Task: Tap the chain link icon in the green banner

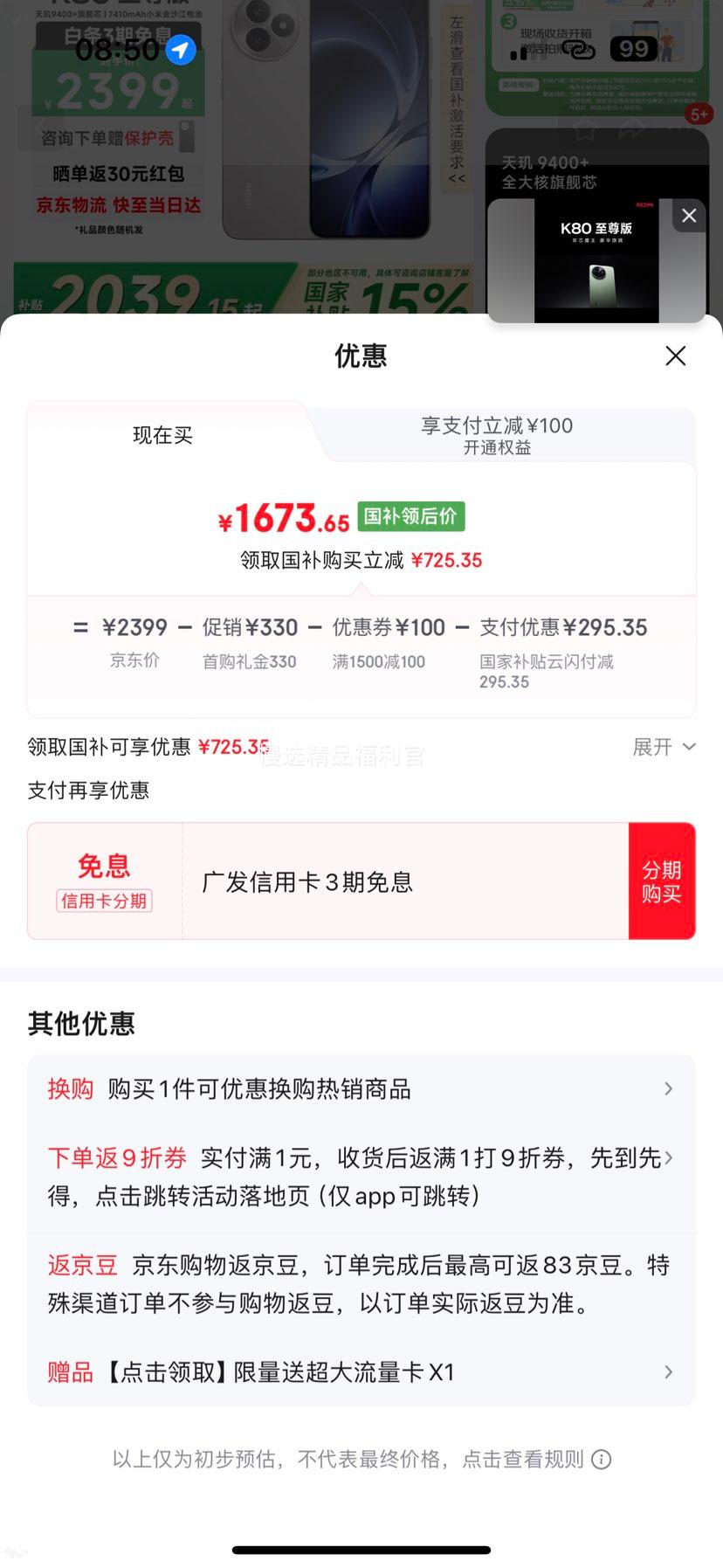Action: point(578,50)
